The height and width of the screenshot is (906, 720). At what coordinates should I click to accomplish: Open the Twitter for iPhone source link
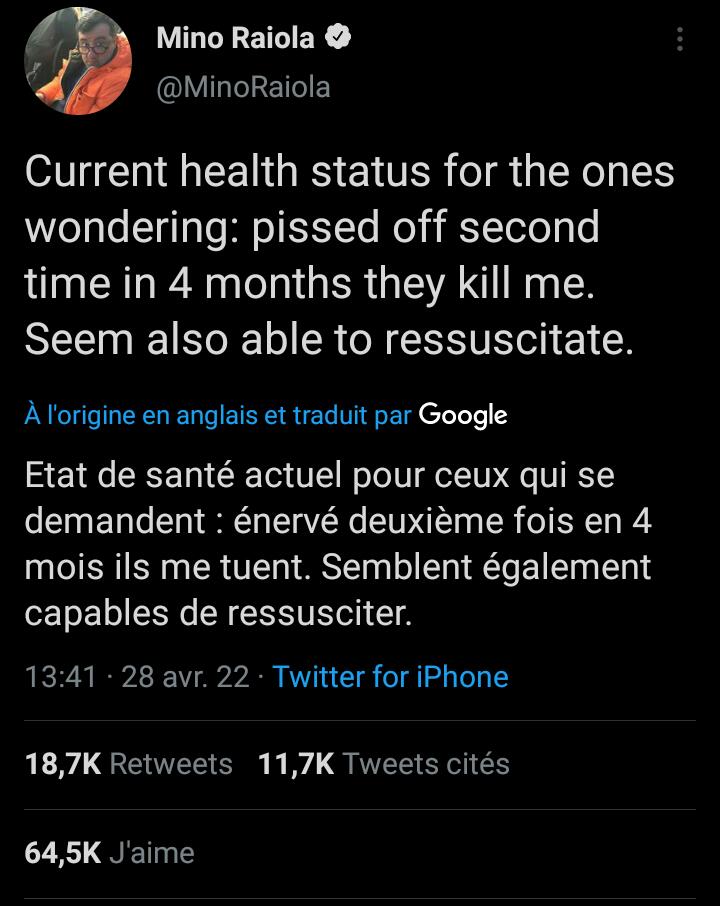click(390, 677)
